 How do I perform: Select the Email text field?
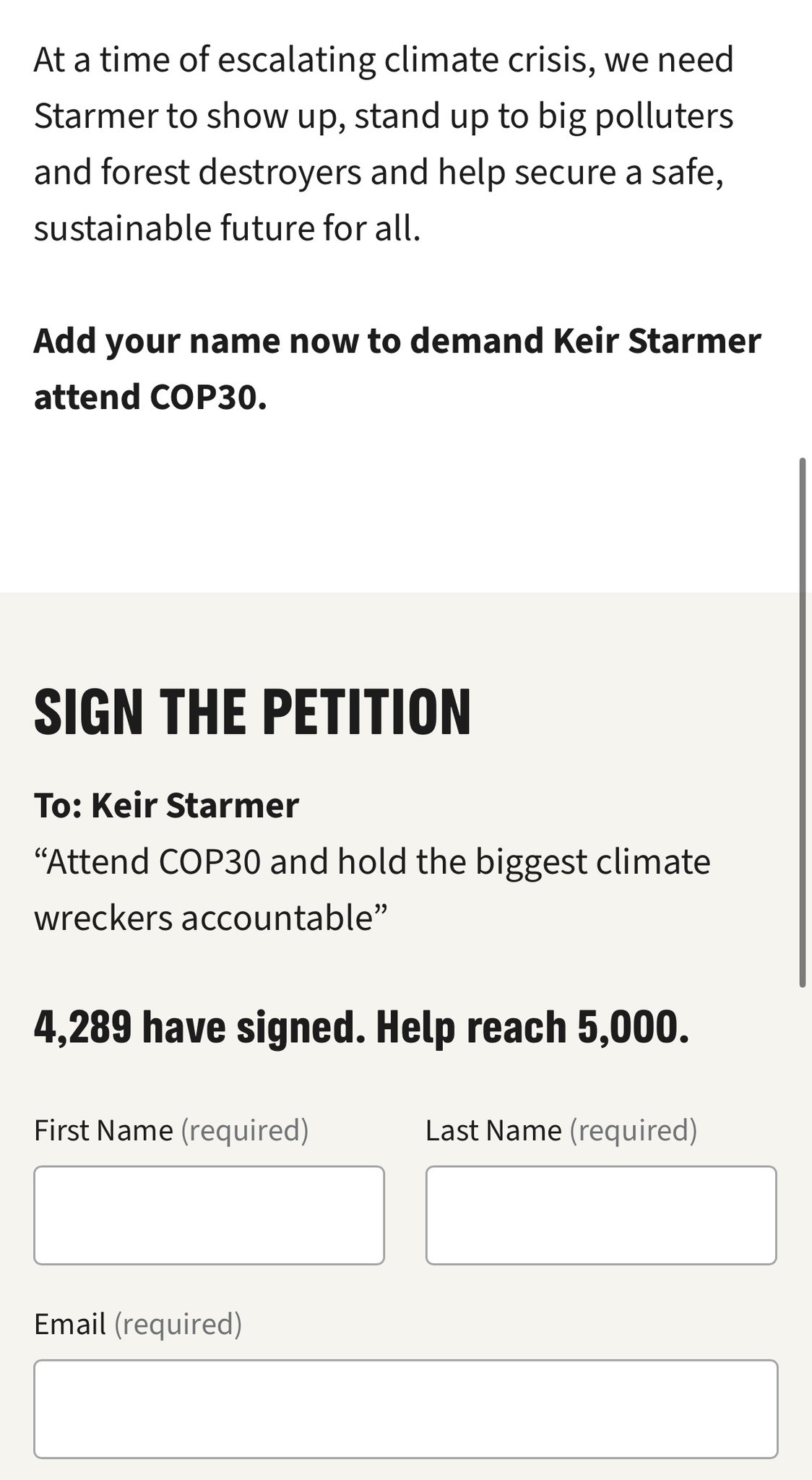(x=405, y=1408)
